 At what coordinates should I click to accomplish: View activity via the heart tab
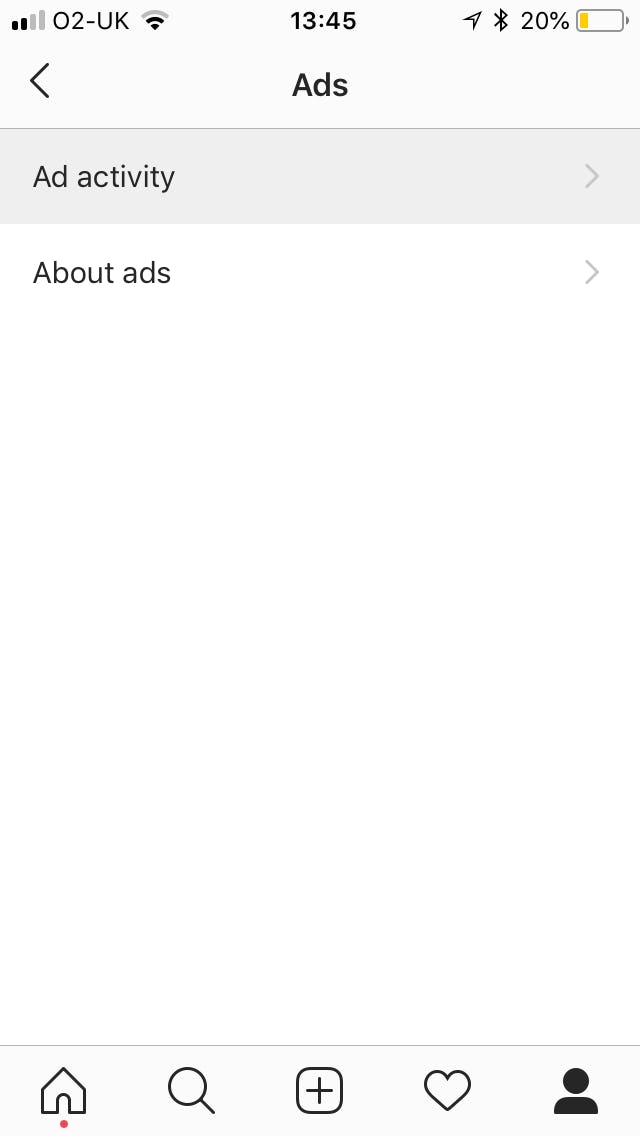point(447,1090)
